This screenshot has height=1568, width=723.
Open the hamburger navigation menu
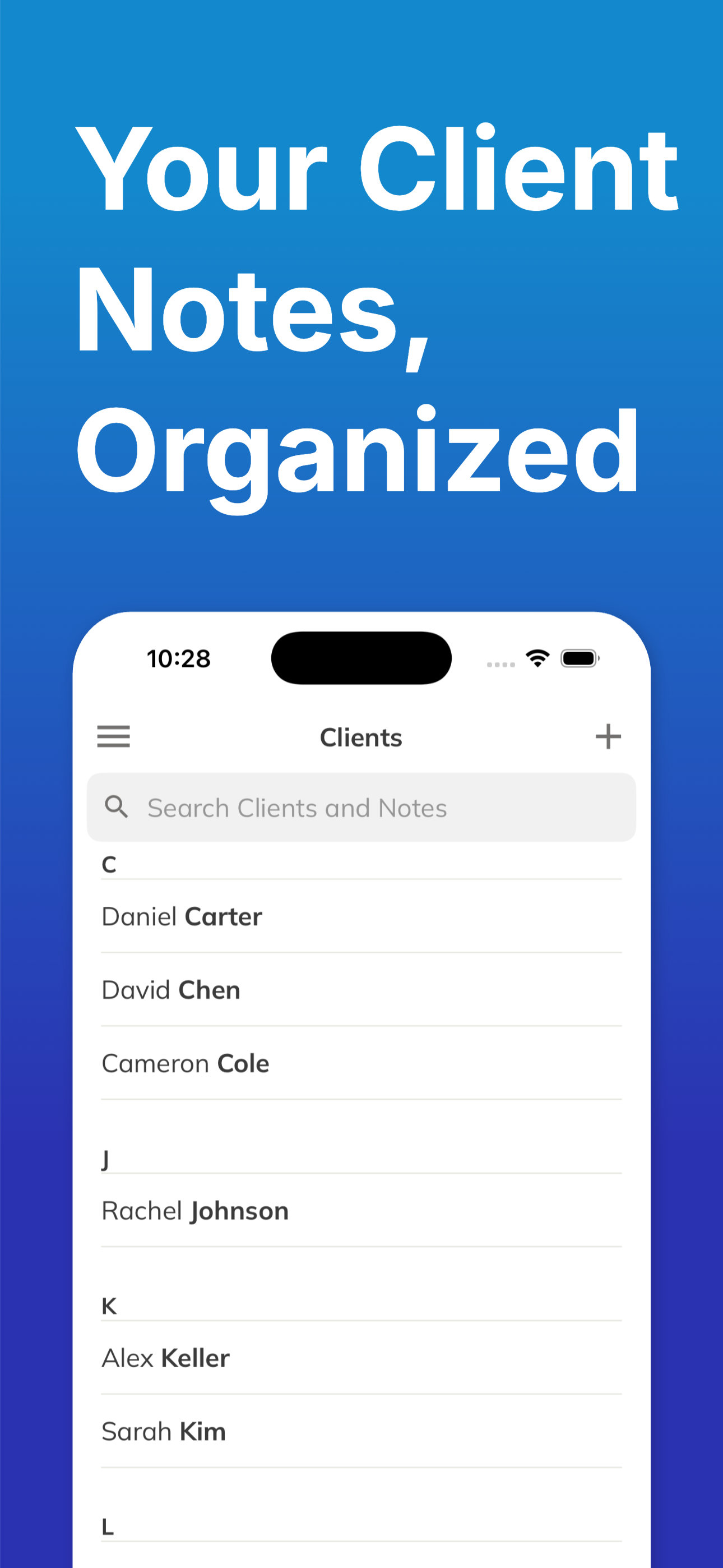(x=114, y=737)
